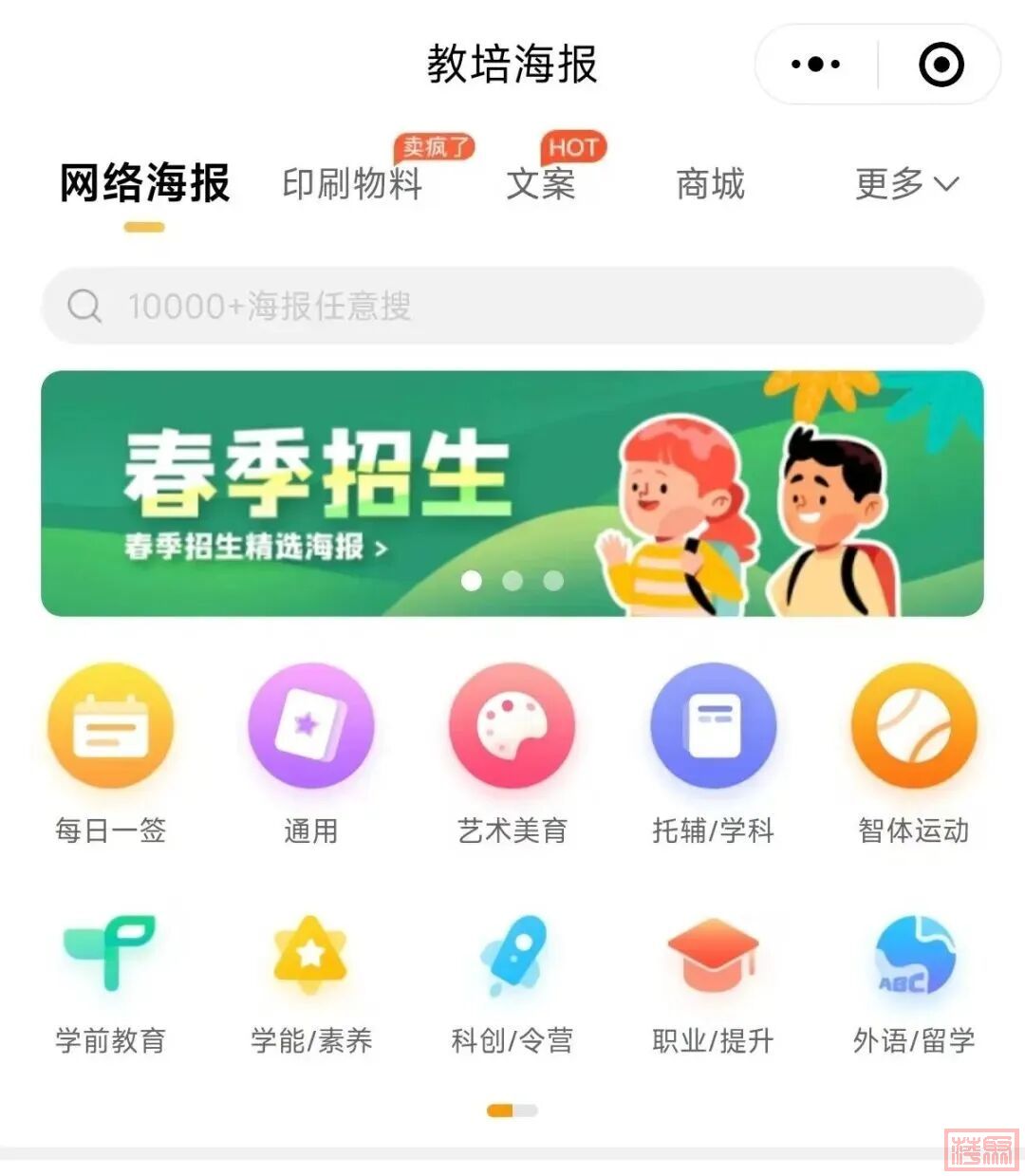Open the mini program three-dot menu

click(x=815, y=65)
